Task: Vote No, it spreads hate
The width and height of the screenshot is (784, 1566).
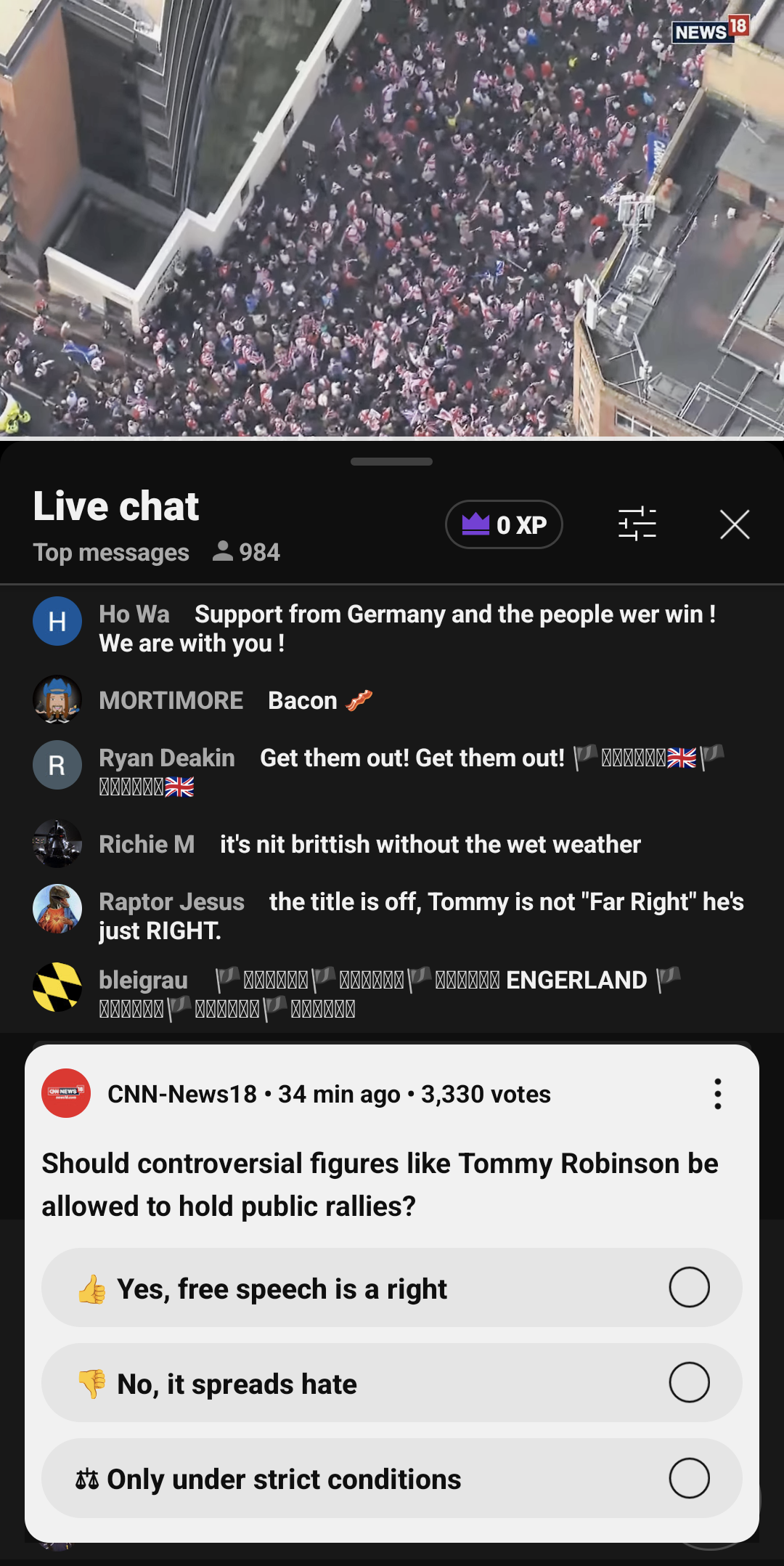Action: [x=392, y=1383]
